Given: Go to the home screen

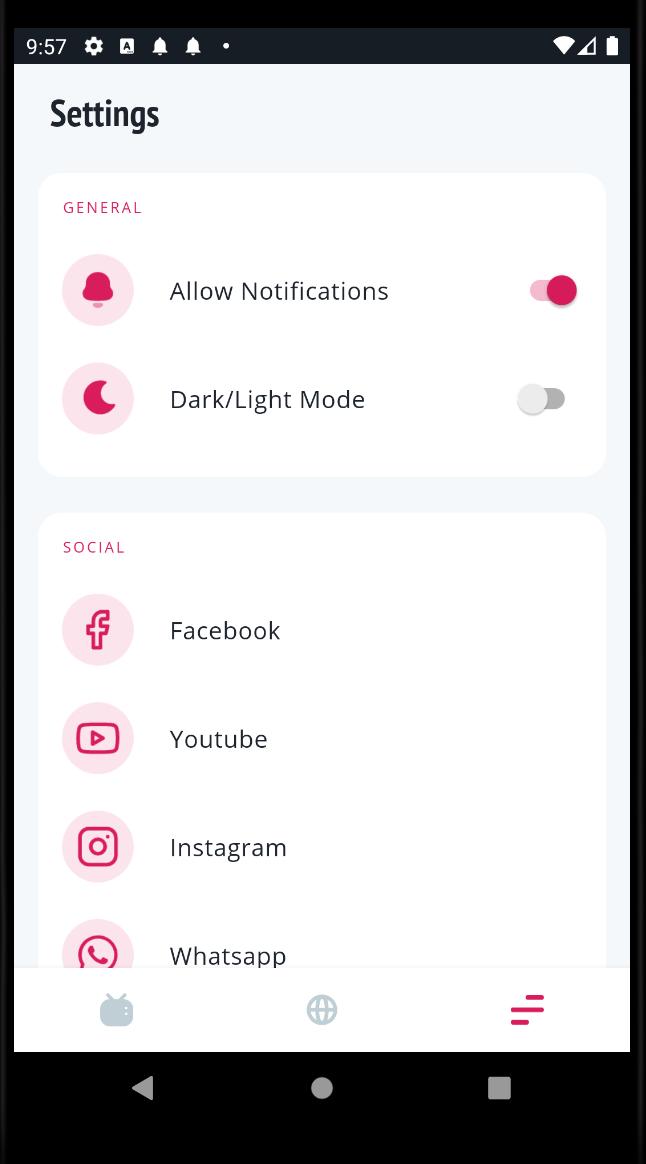Looking at the screenshot, I should click(x=321, y=1088).
